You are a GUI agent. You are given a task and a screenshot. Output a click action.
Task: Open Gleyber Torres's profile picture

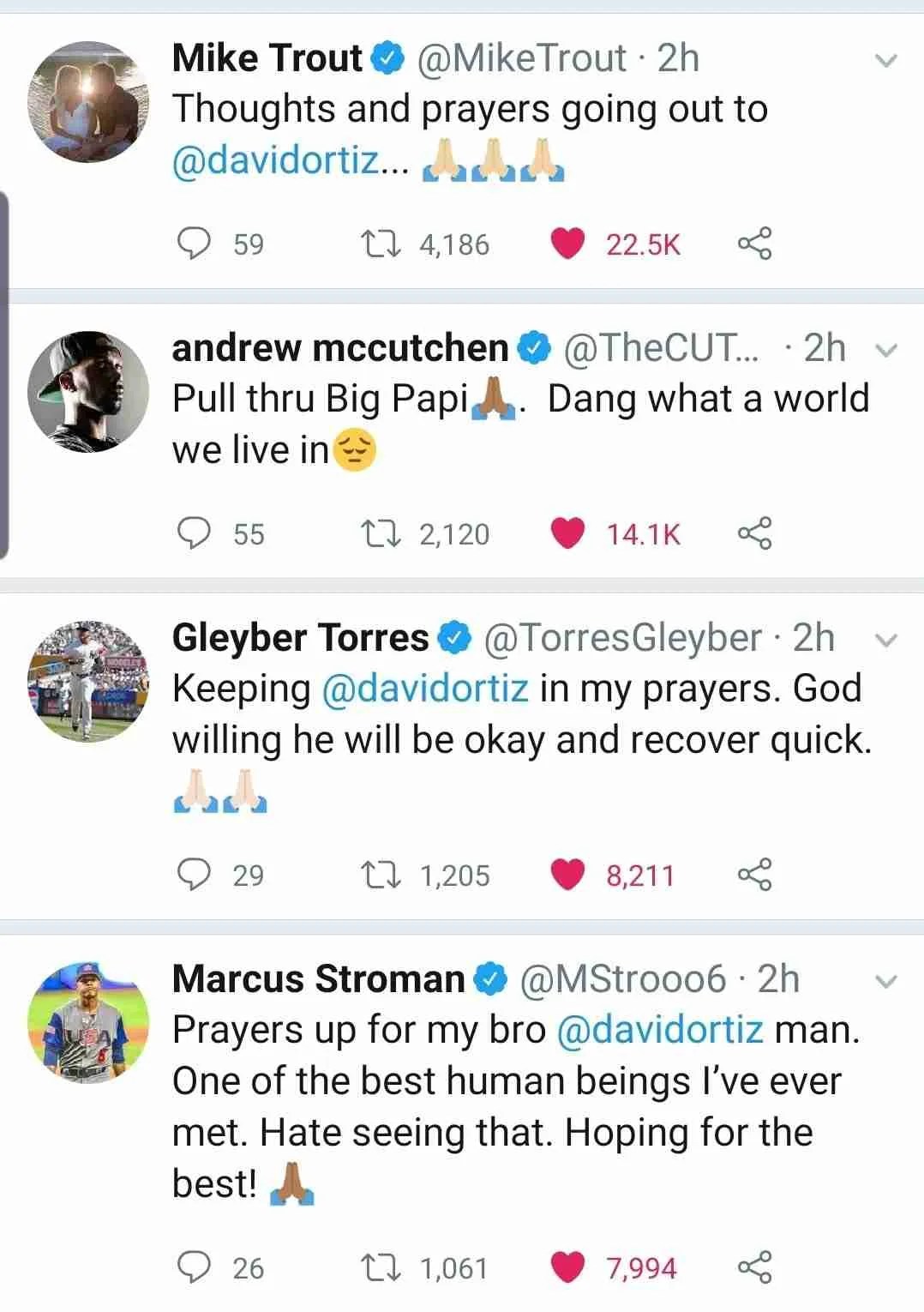click(88, 681)
